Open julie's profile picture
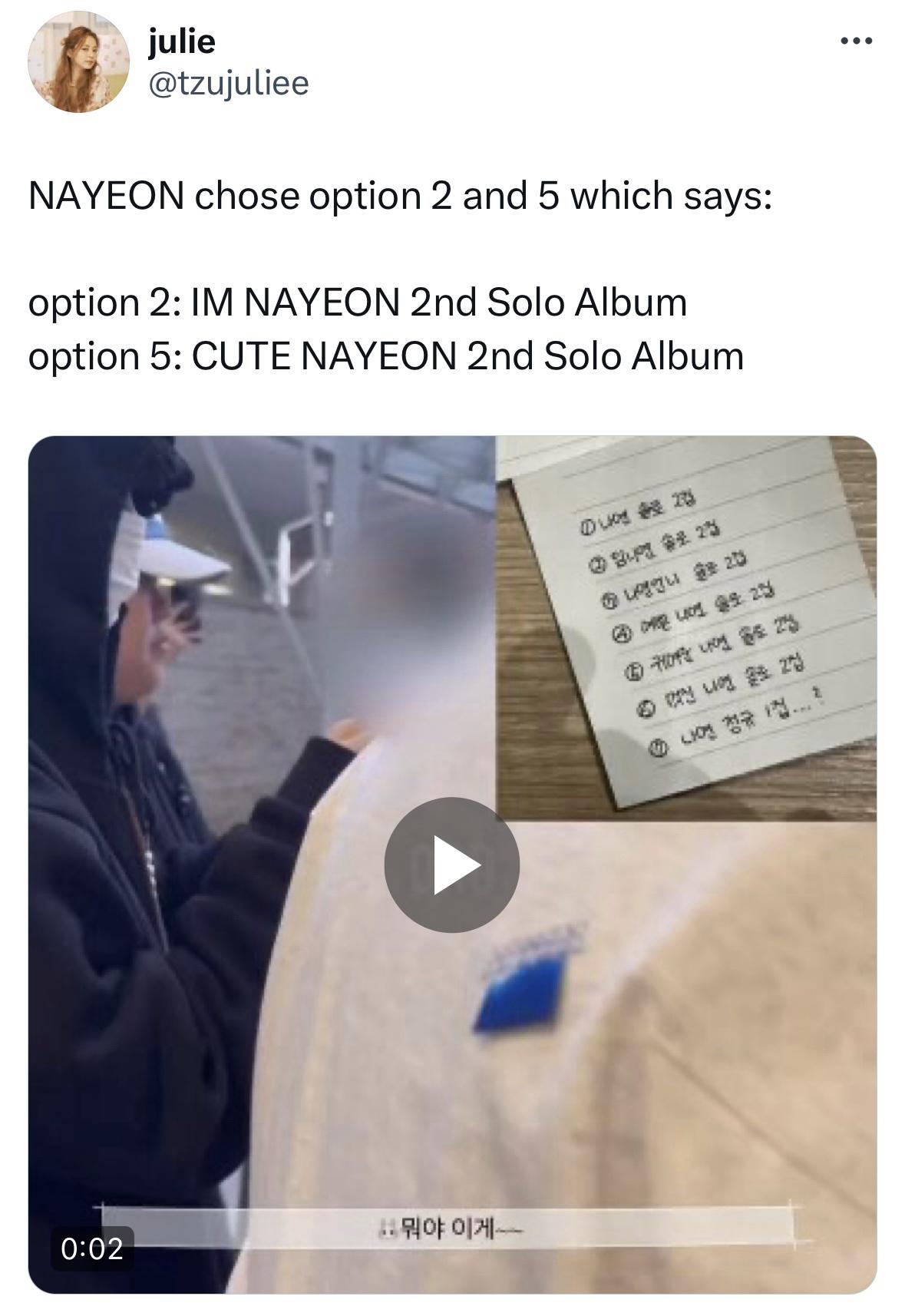Image resolution: width=905 pixels, height=1316 pixels. point(78,62)
